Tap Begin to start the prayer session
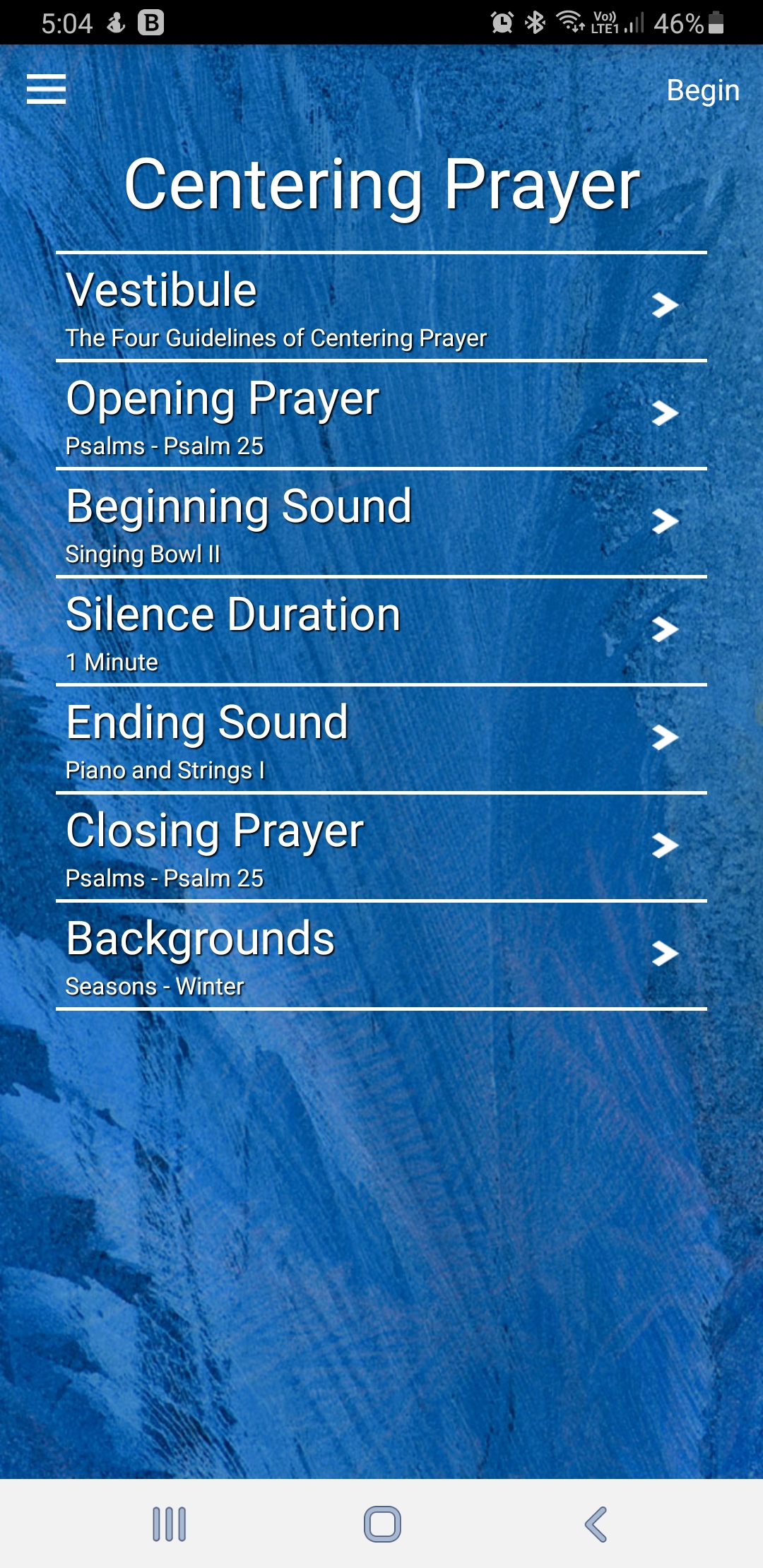The width and height of the screenshot is (763, 1568). click(x=702, y=90)
